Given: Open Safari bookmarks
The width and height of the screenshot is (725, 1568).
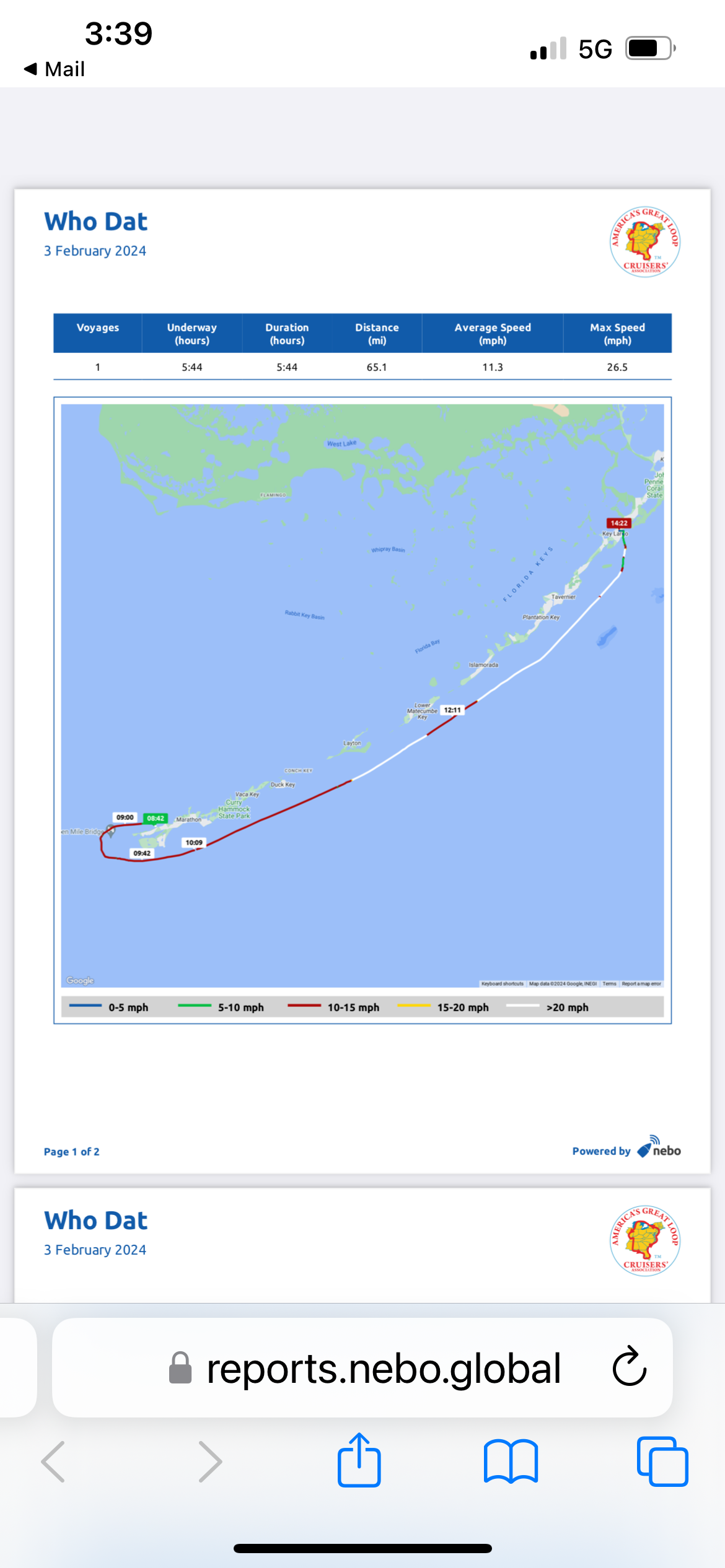Looking at the screenshot, I should point(511,1461).
